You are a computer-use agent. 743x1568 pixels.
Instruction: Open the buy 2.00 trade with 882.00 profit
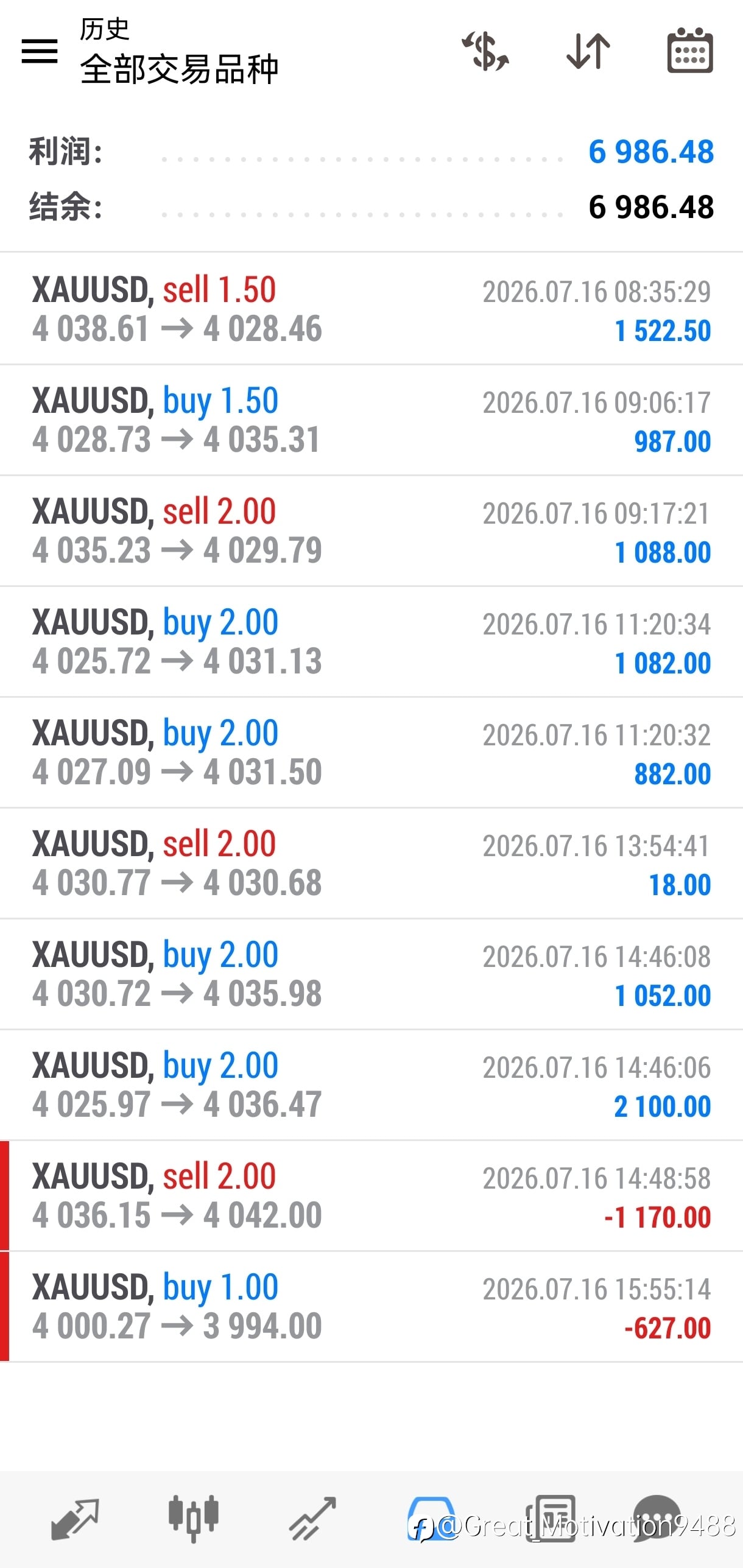point(371,752)
